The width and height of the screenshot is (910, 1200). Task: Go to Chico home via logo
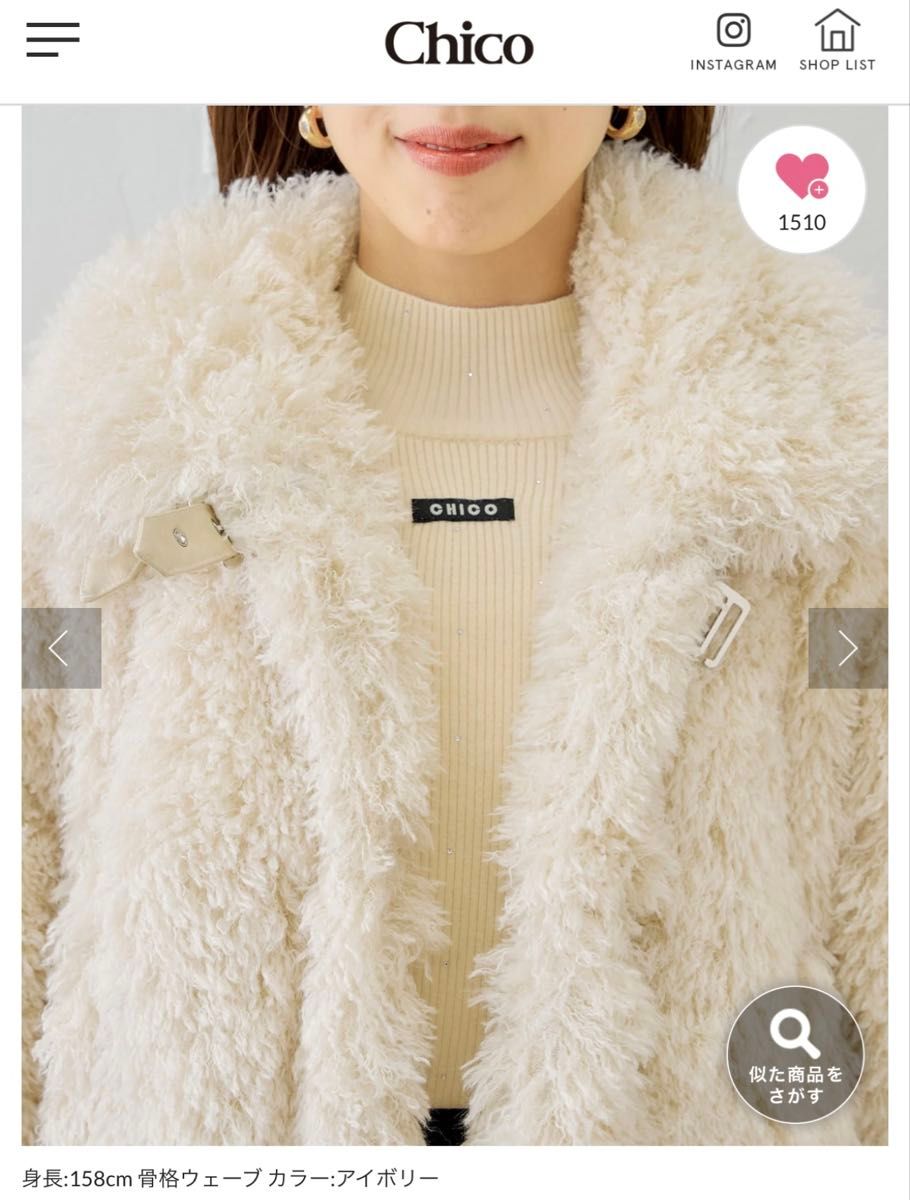click(459, 43)
